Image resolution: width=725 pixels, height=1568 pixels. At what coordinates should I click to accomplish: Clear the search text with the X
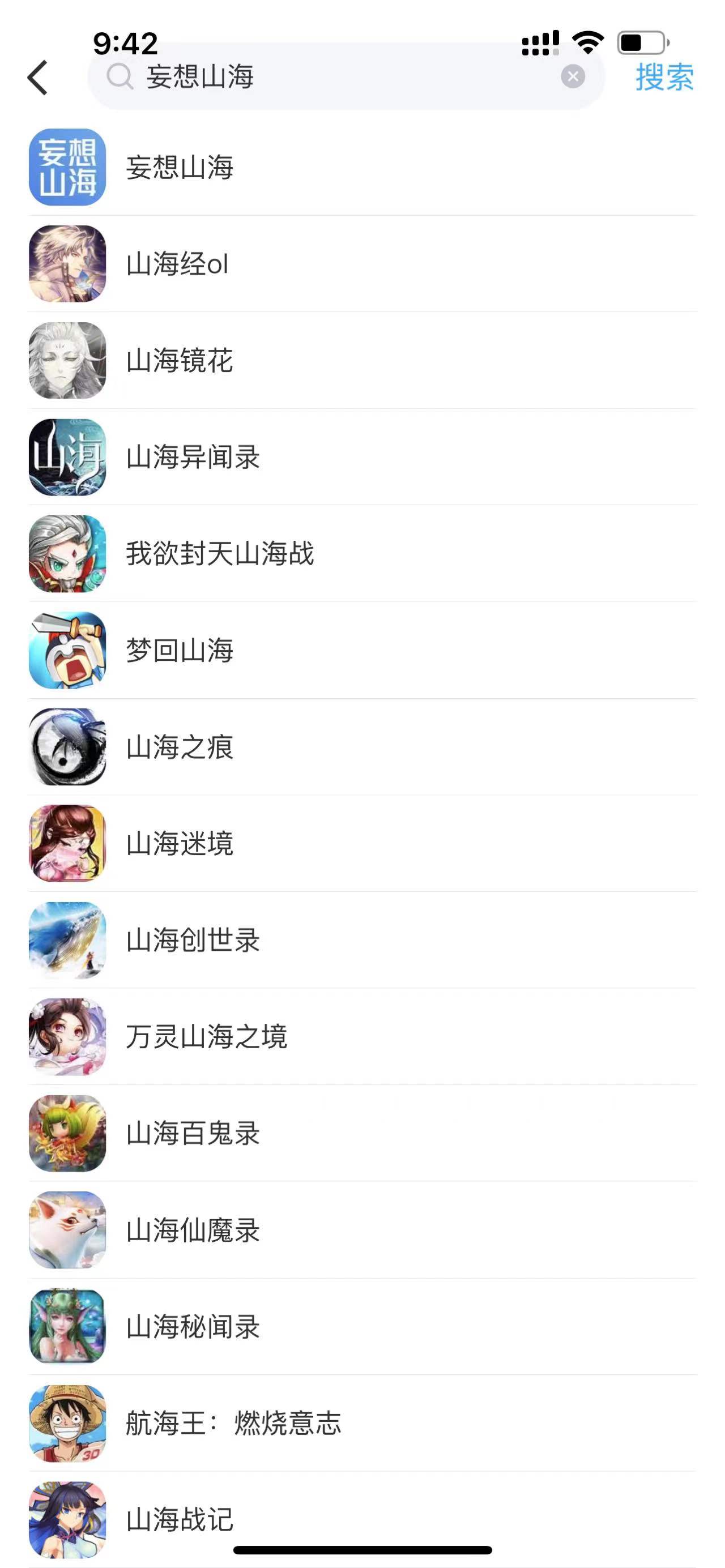[572, 76]
